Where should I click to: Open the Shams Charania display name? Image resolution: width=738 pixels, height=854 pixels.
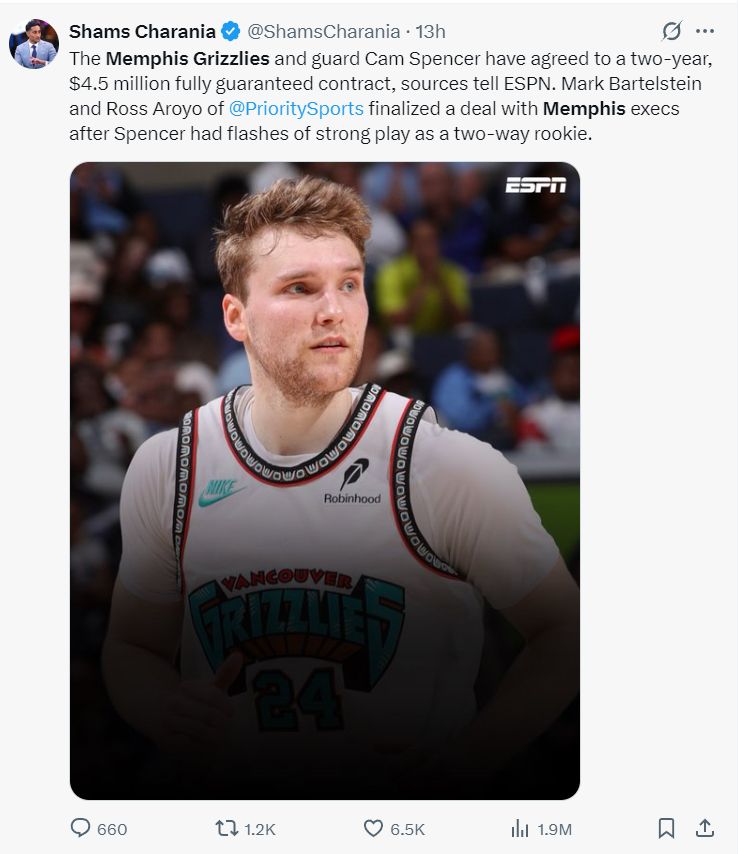[x=142, y=31]
